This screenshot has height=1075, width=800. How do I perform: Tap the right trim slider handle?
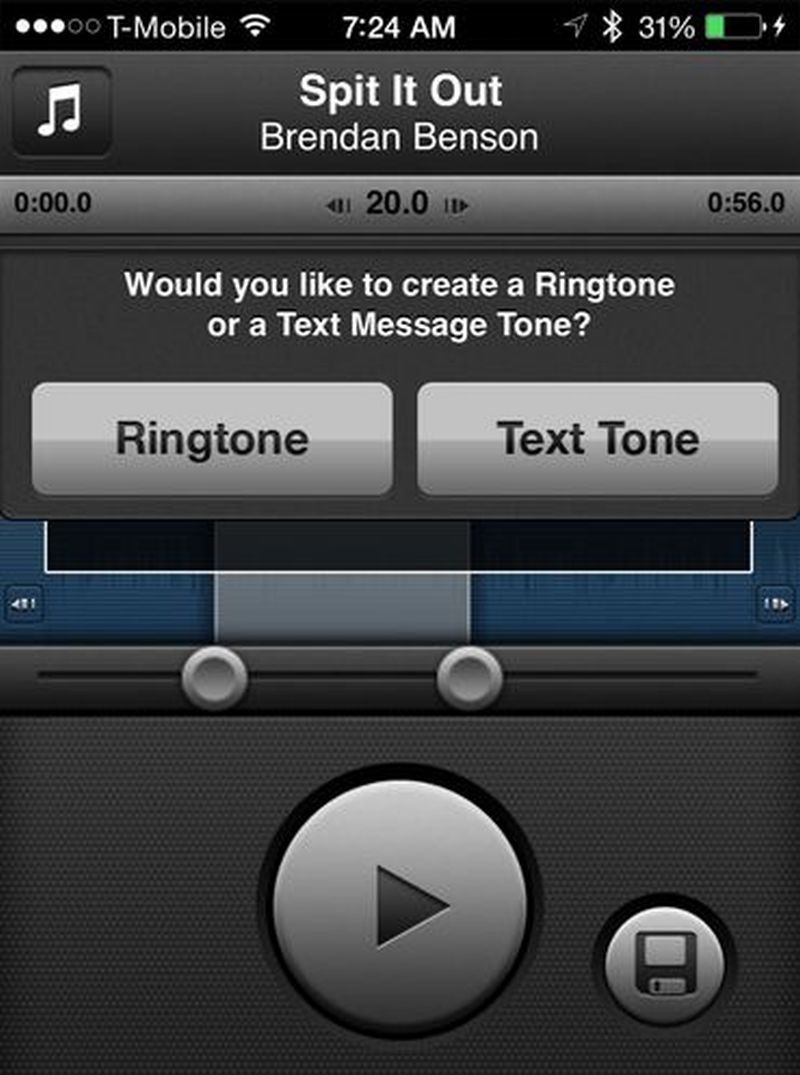(465, 675)
